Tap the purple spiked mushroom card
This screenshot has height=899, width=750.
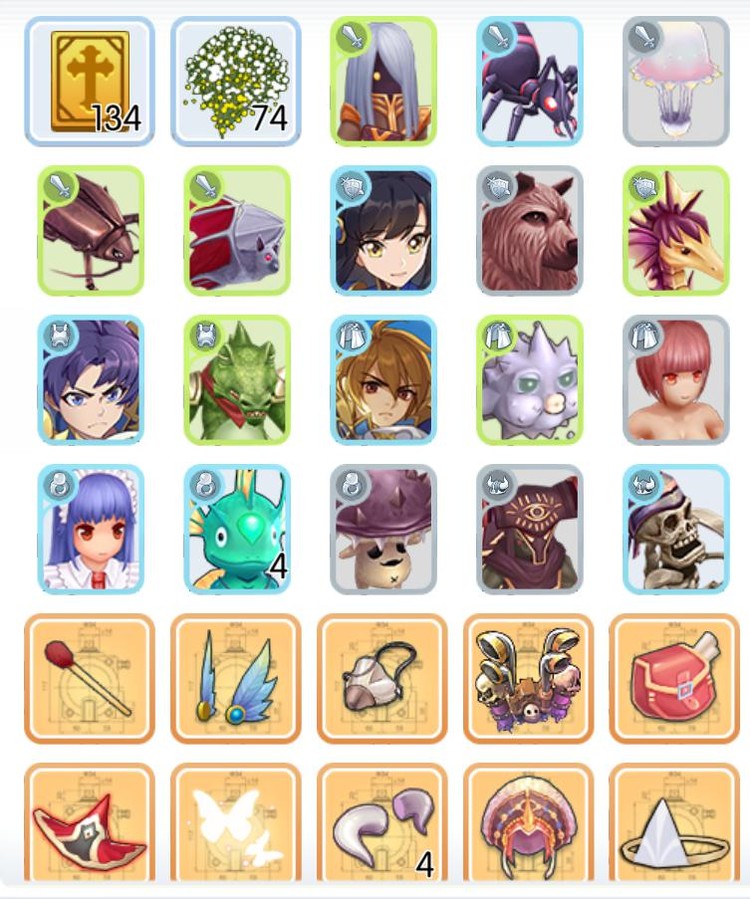tap(383, 530)
